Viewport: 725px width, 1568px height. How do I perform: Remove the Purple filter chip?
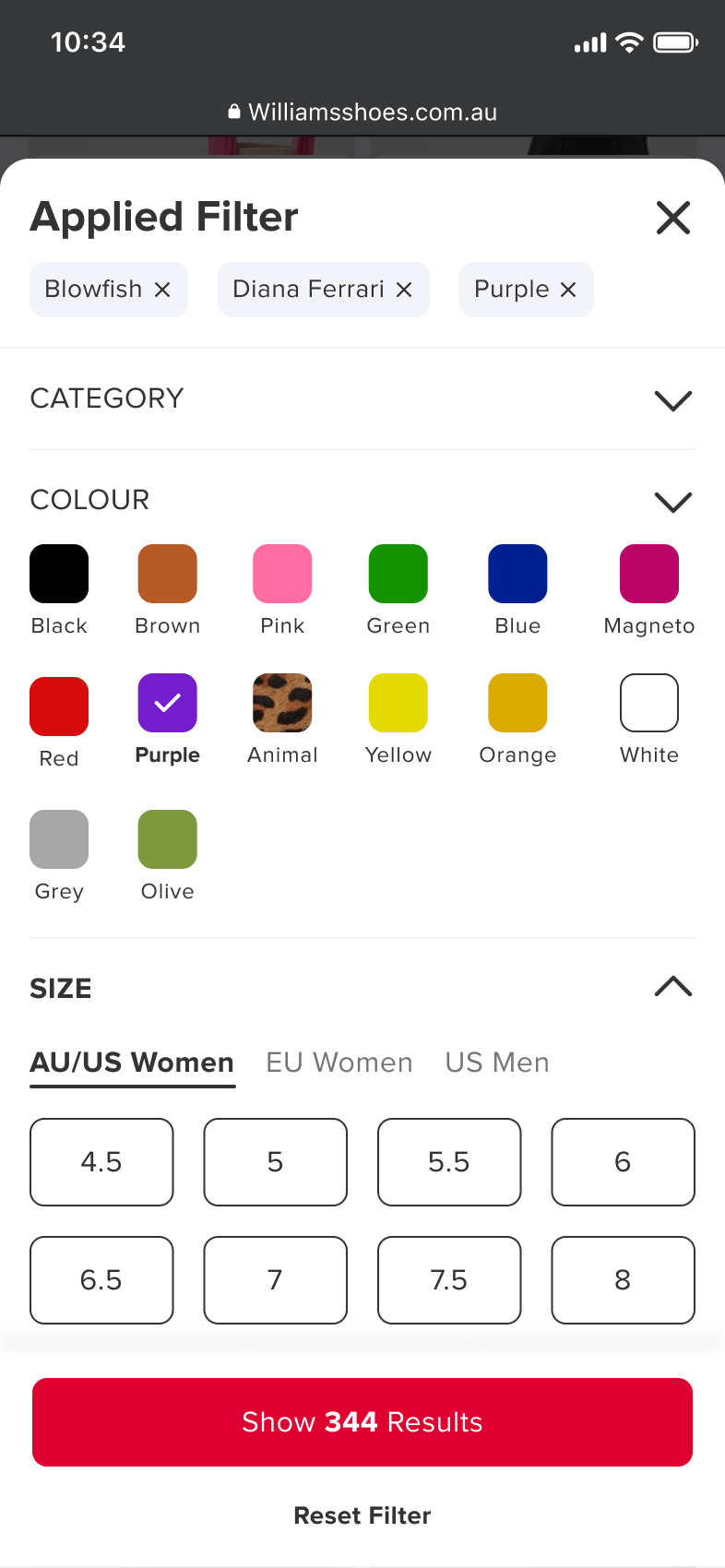[x=568, y=290]
